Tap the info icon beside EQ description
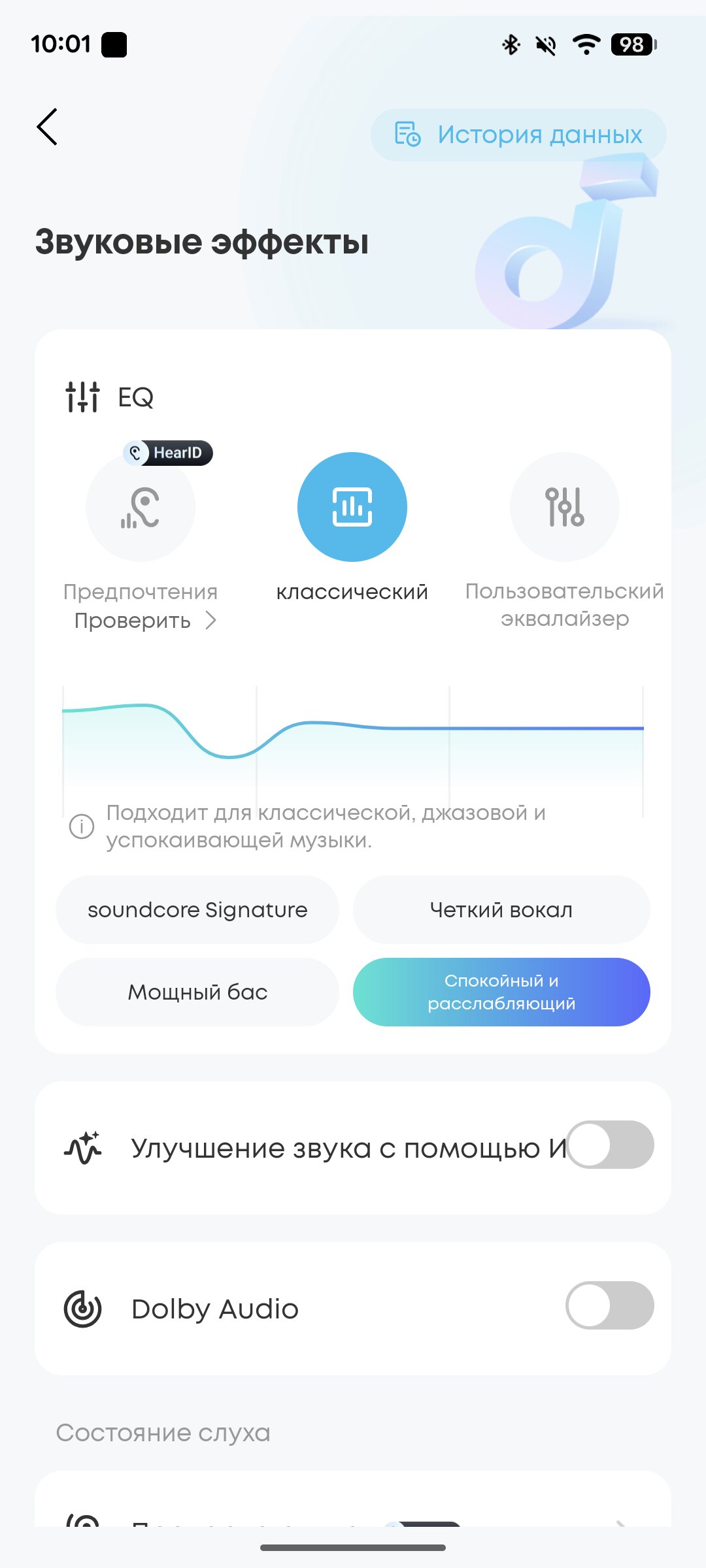 pyautogui.click(x=82, y=826)
